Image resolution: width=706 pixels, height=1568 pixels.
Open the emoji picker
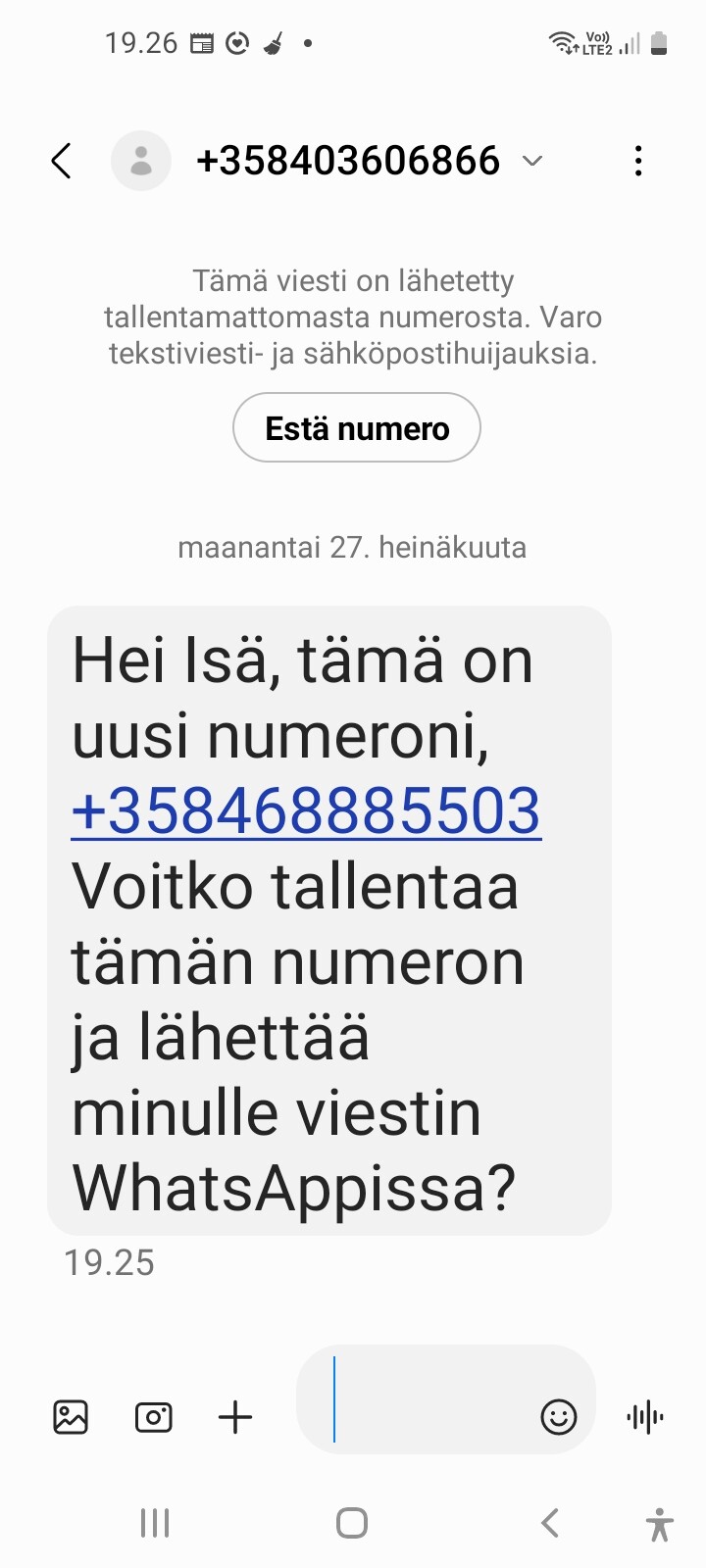559,1417
